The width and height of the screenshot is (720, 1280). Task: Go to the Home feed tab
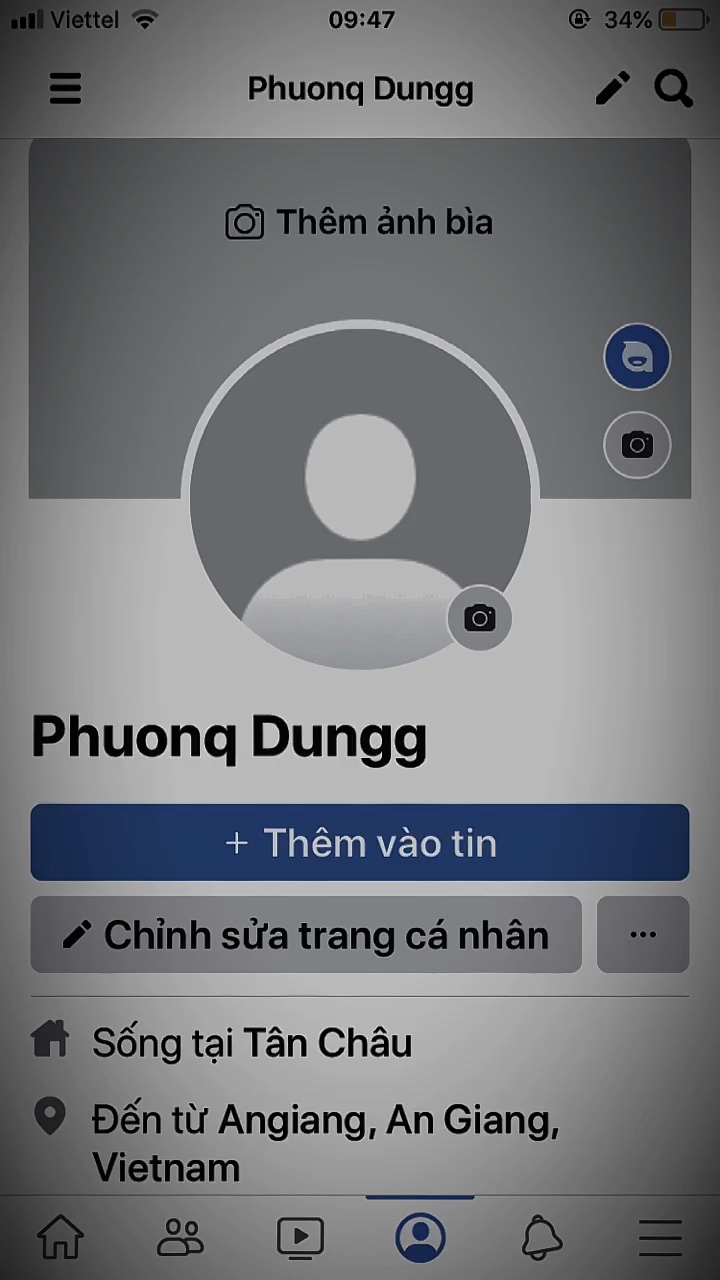click(61, 1238)
